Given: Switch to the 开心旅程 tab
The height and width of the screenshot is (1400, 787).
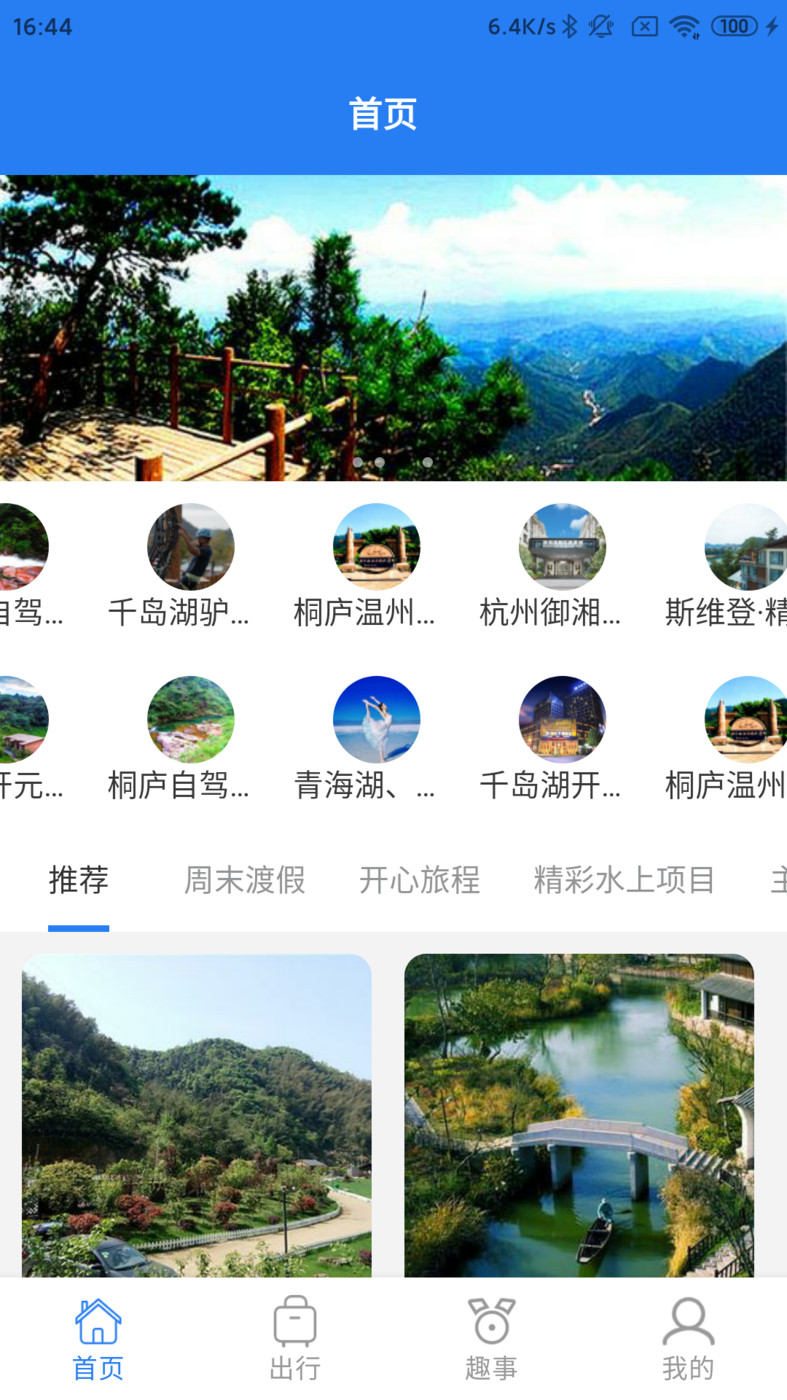Looking at the screenshot, I should [419, 880].
